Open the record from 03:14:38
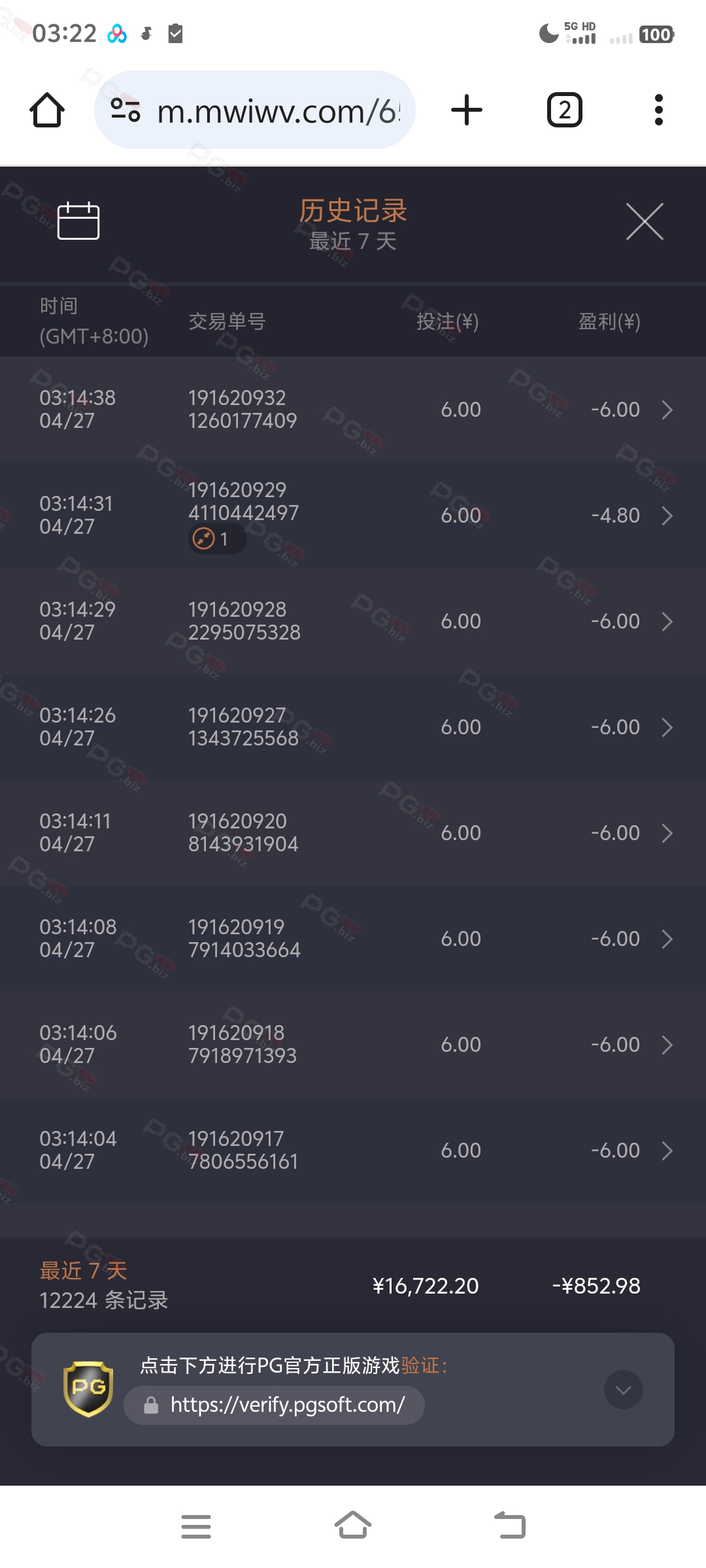The image size is (706, 1568). 353,410
